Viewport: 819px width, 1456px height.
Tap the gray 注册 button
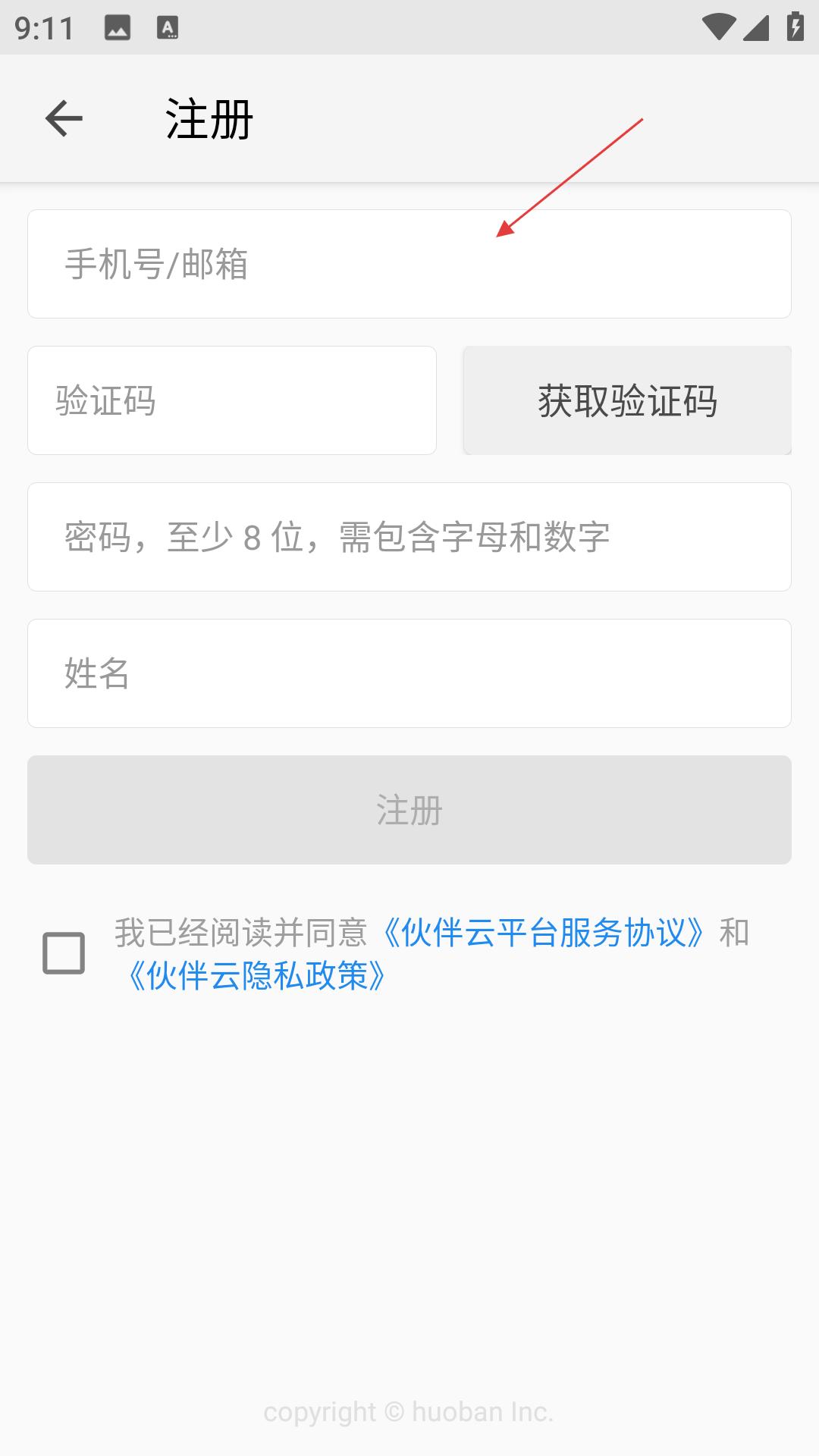pos(409,810)
